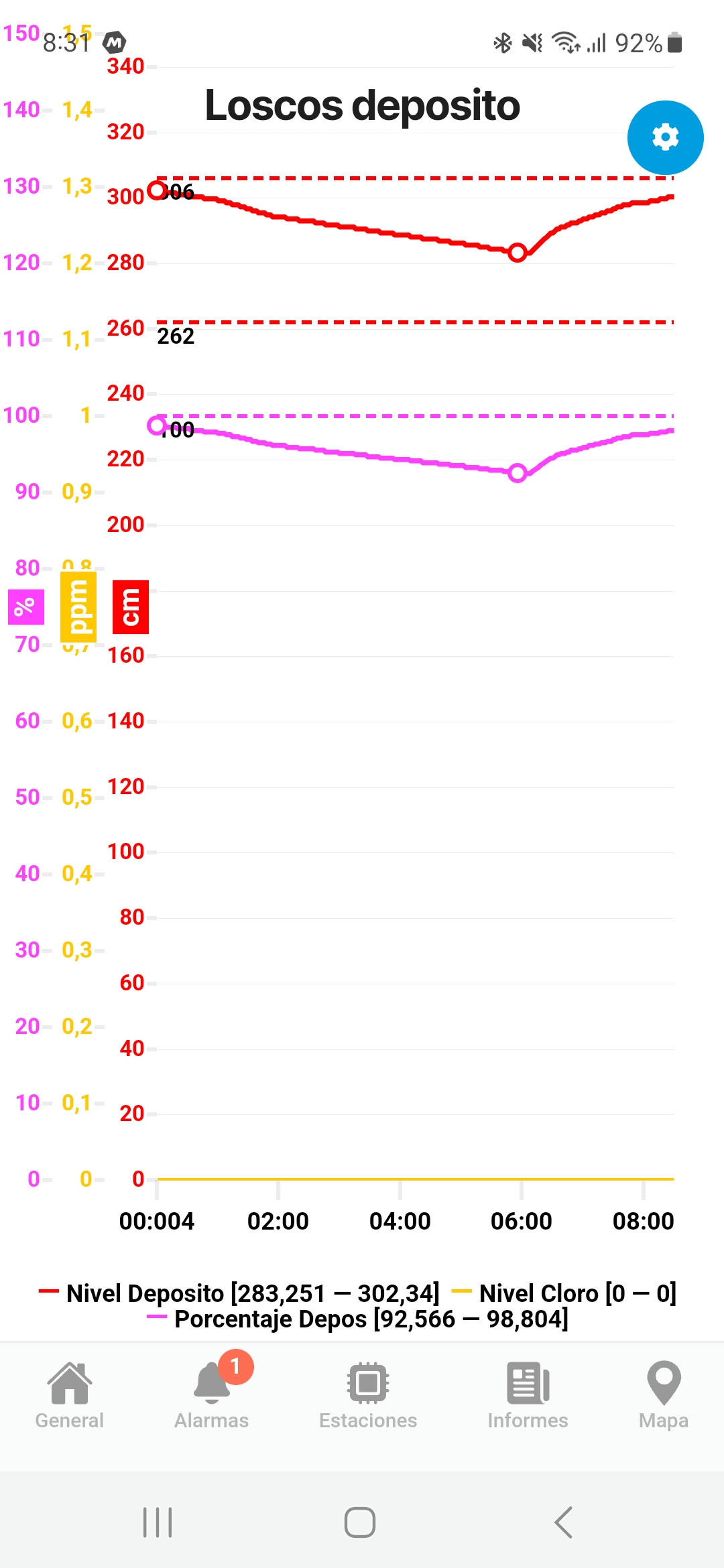Open the Alarmas tab
The height and width of the screenshot is (1568, 724).
[212, 1396]
